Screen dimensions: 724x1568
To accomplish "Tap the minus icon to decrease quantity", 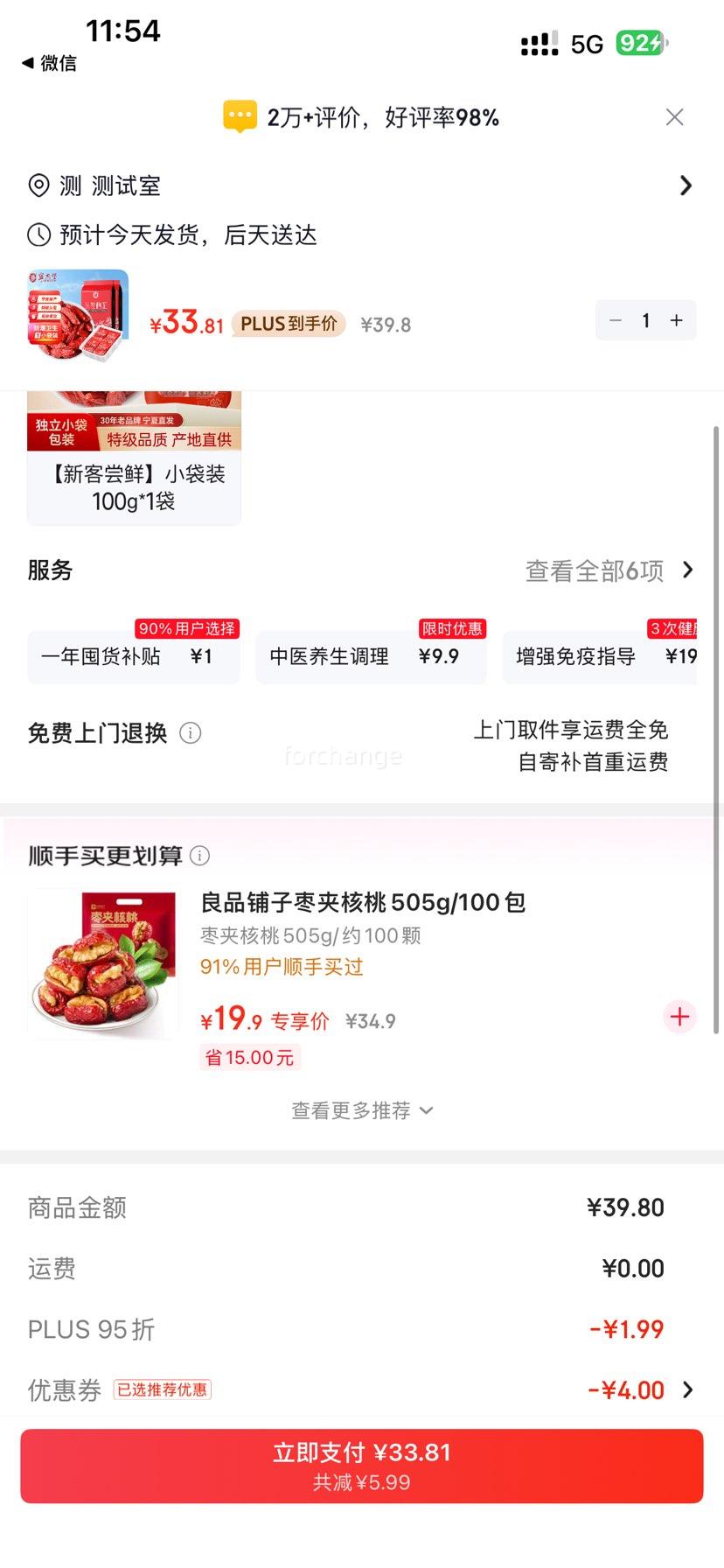I will click(x=615, y=320).
